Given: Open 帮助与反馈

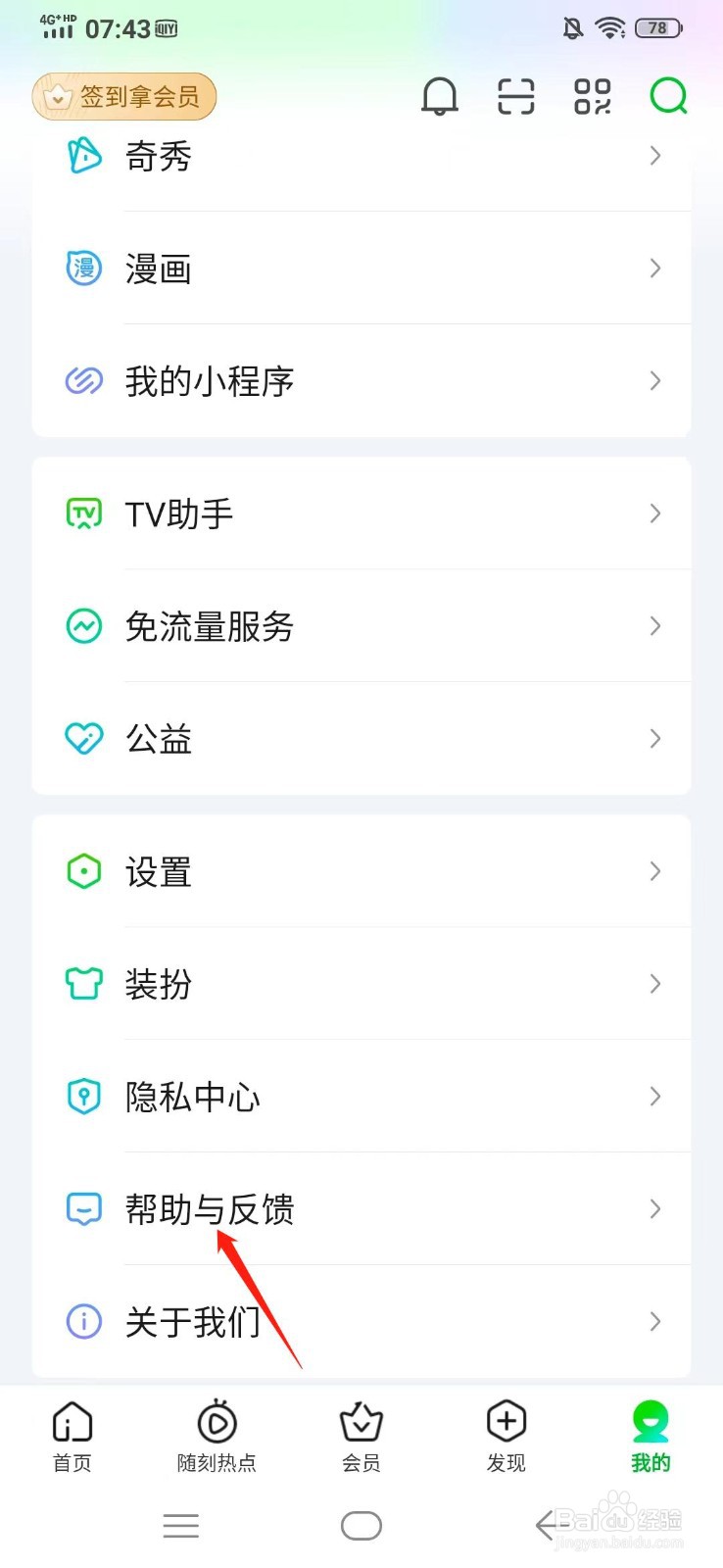Looking at the screenshot, I should pos(361,1209).
